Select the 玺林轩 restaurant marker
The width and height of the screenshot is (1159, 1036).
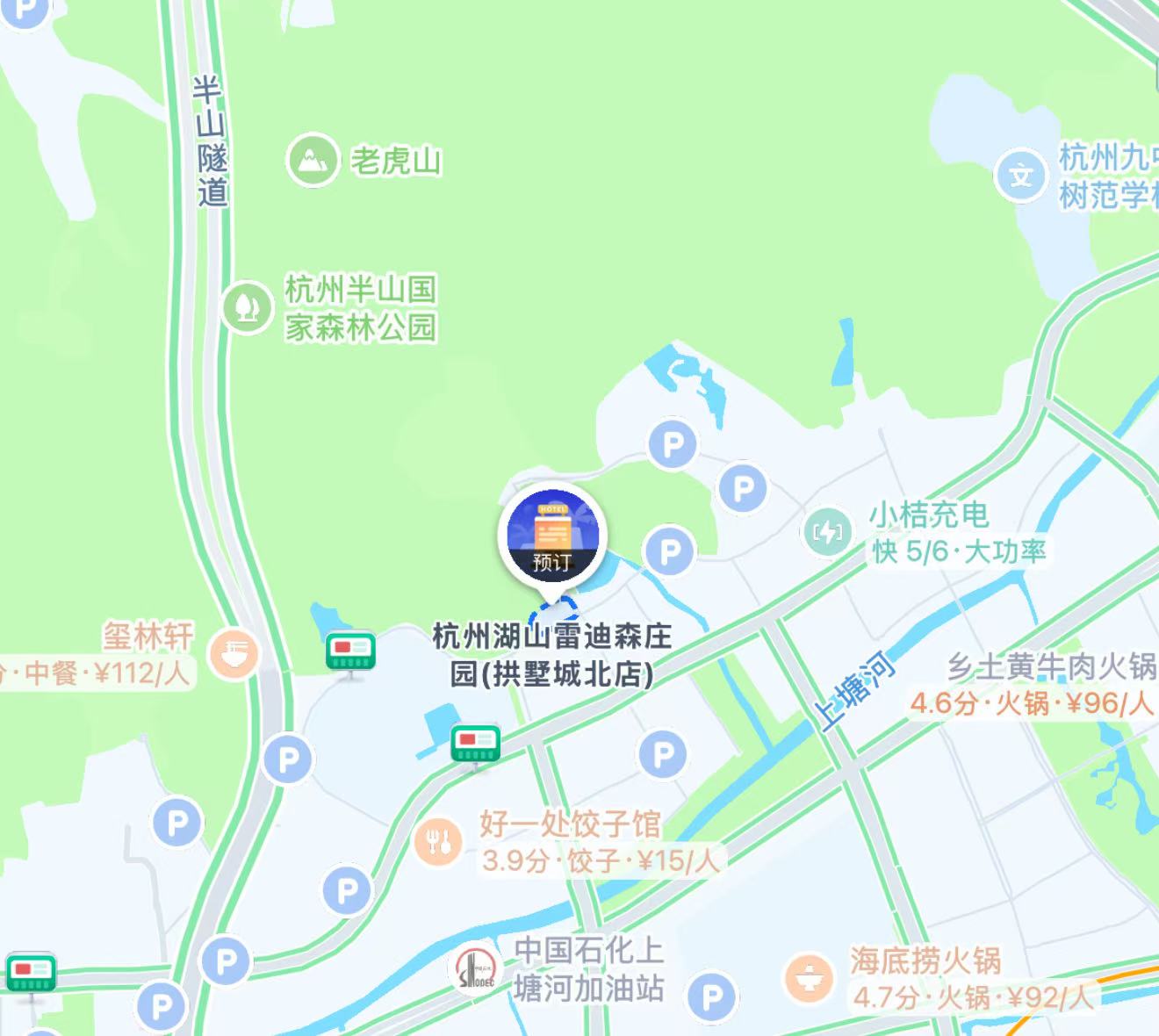(234, 654)
